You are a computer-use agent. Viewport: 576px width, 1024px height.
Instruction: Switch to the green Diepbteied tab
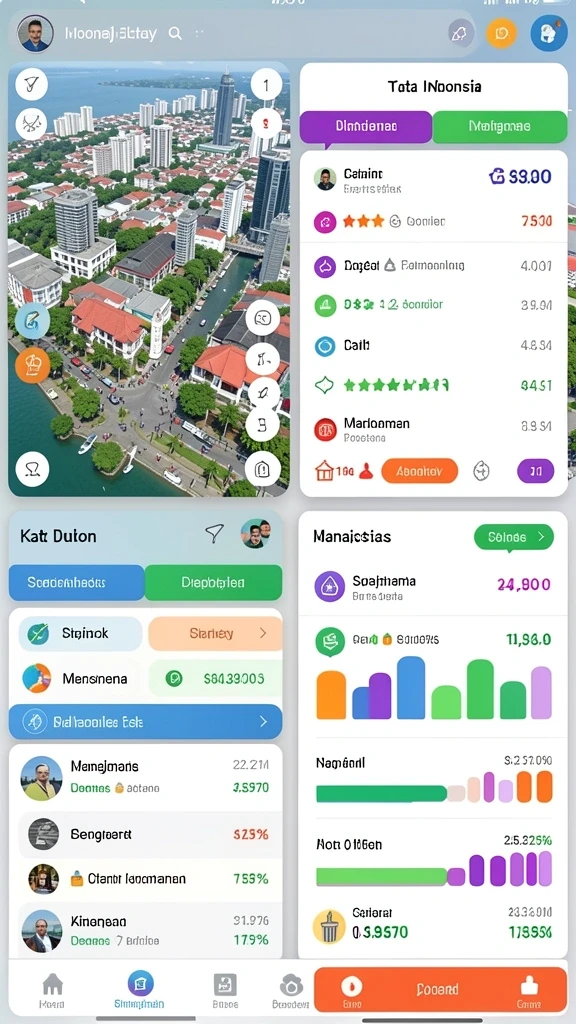click(213, 583)
